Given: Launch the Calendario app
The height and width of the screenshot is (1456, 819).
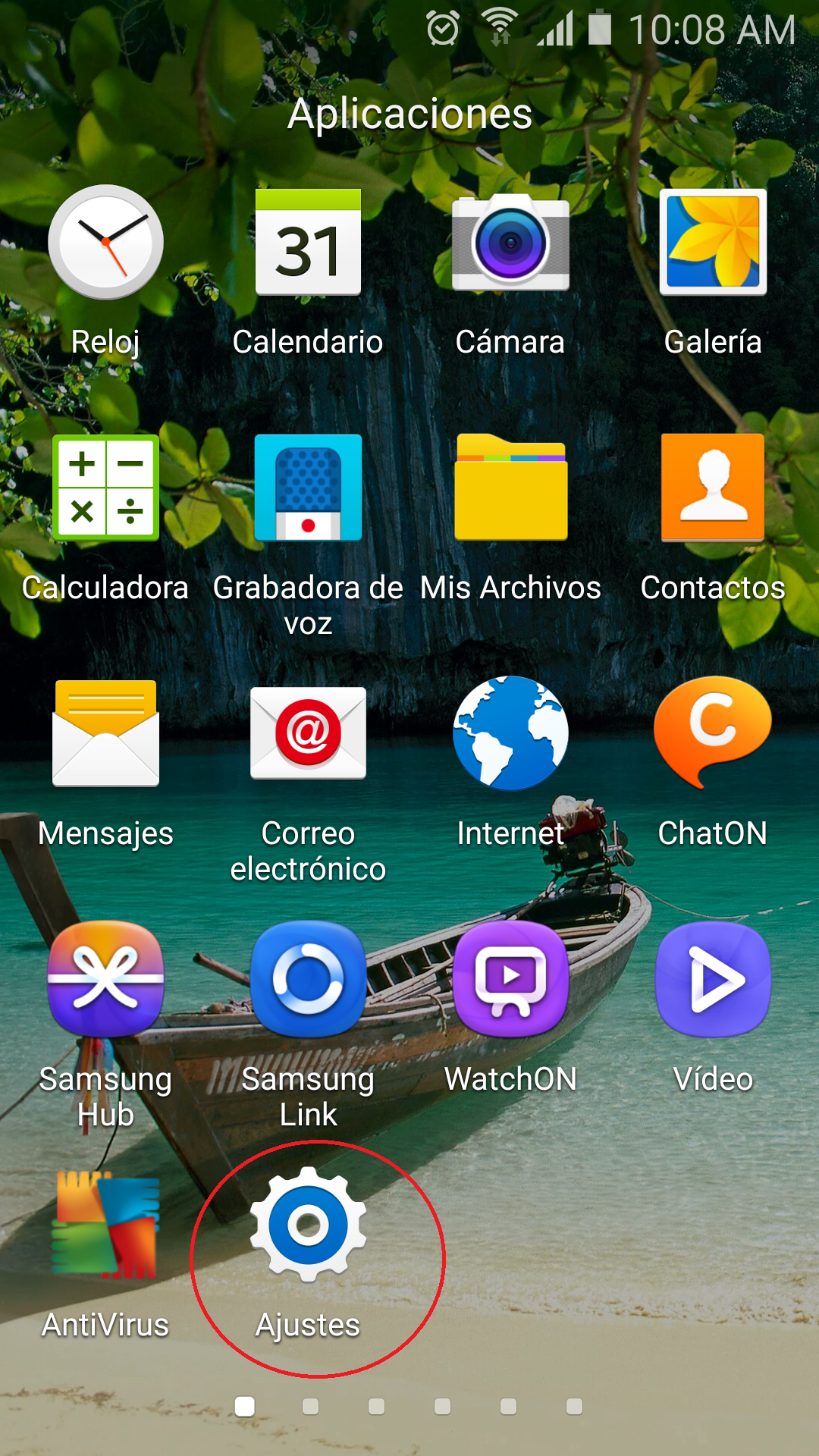Looking at the screenshot, I should [308, 243].
